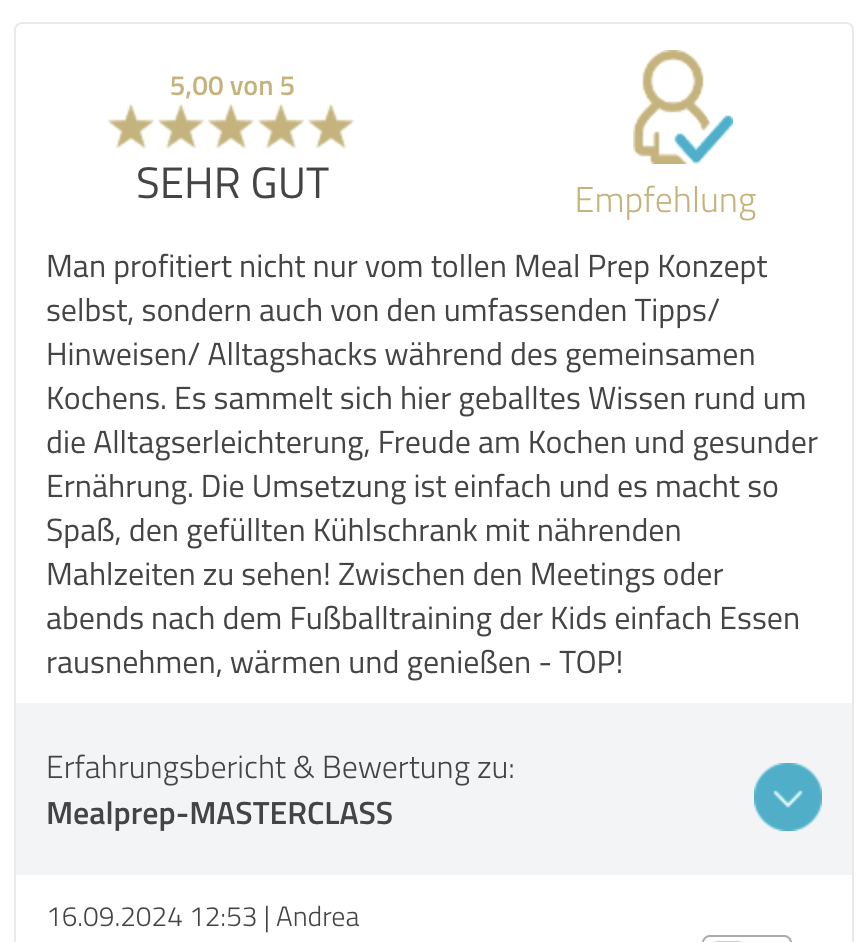Expand the Mealprep-MASTERCLASS review details chevron
The width and height of the screenshot is (866, 942).
[787, 797]
